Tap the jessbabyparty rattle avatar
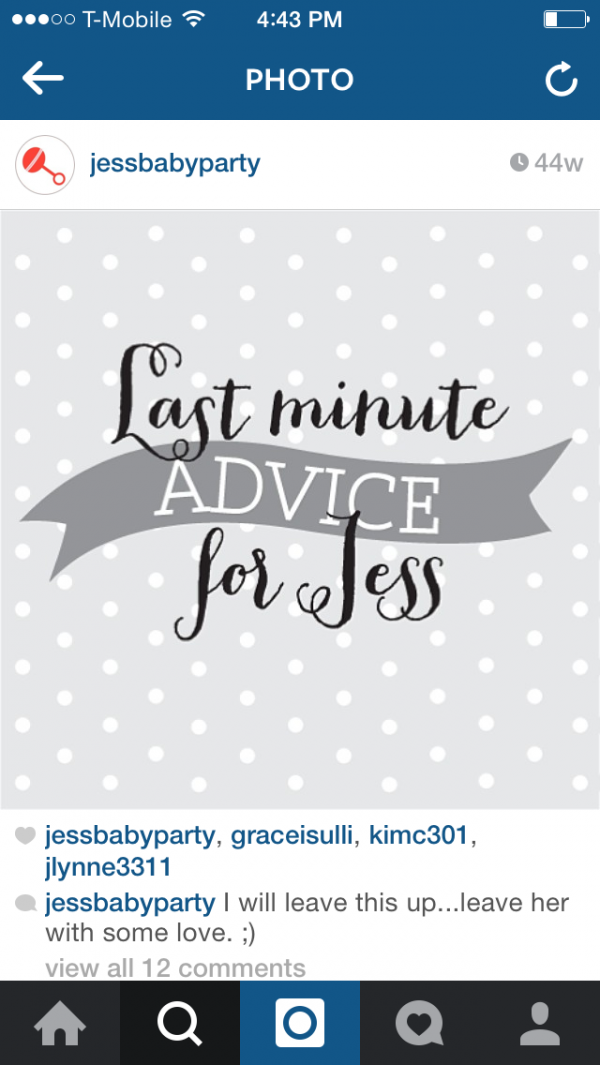600x1065 pixels. point(45,165)
